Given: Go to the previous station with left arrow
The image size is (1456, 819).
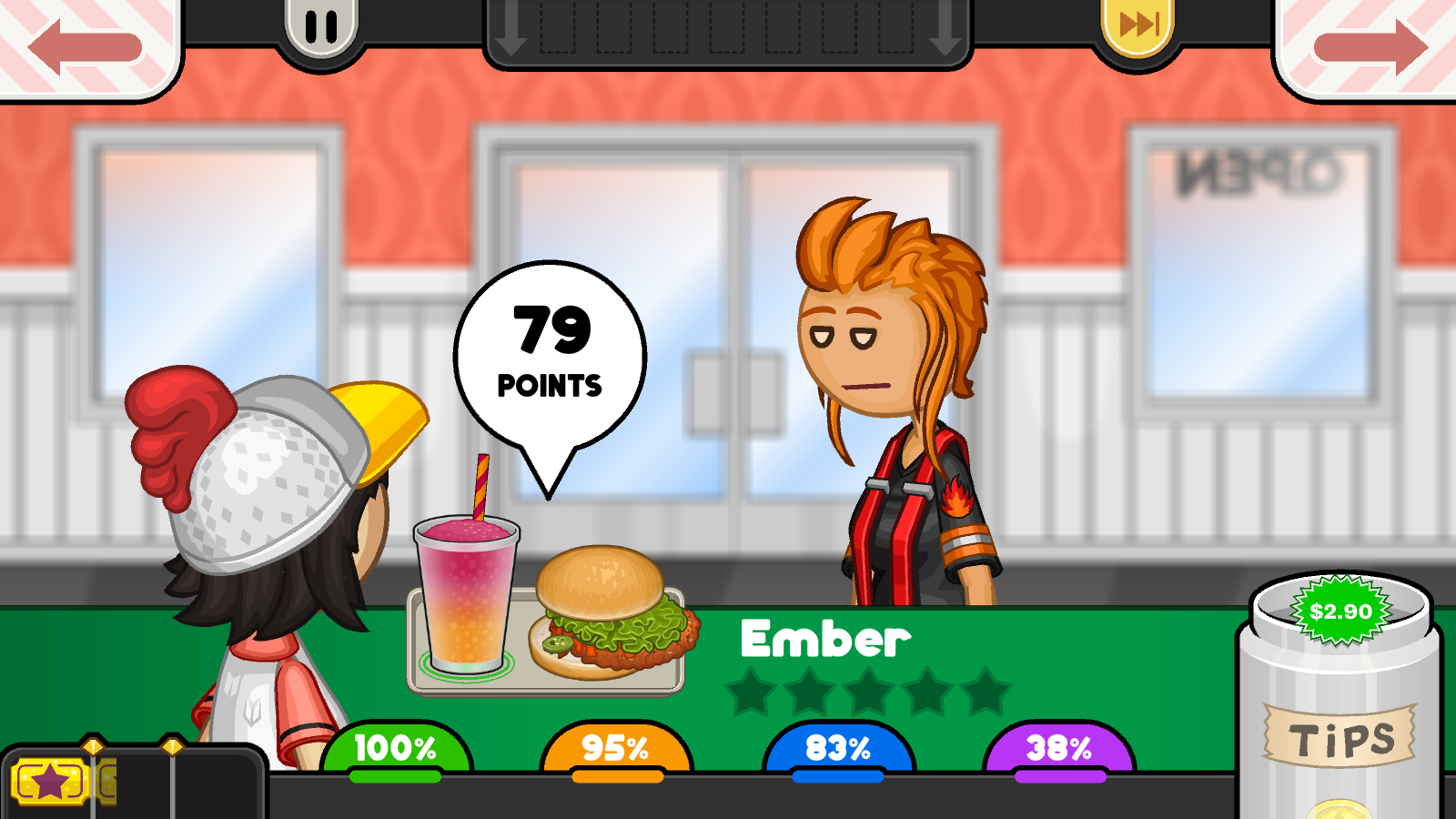Looking at the screenshot, I should click(x=85, y=45).
